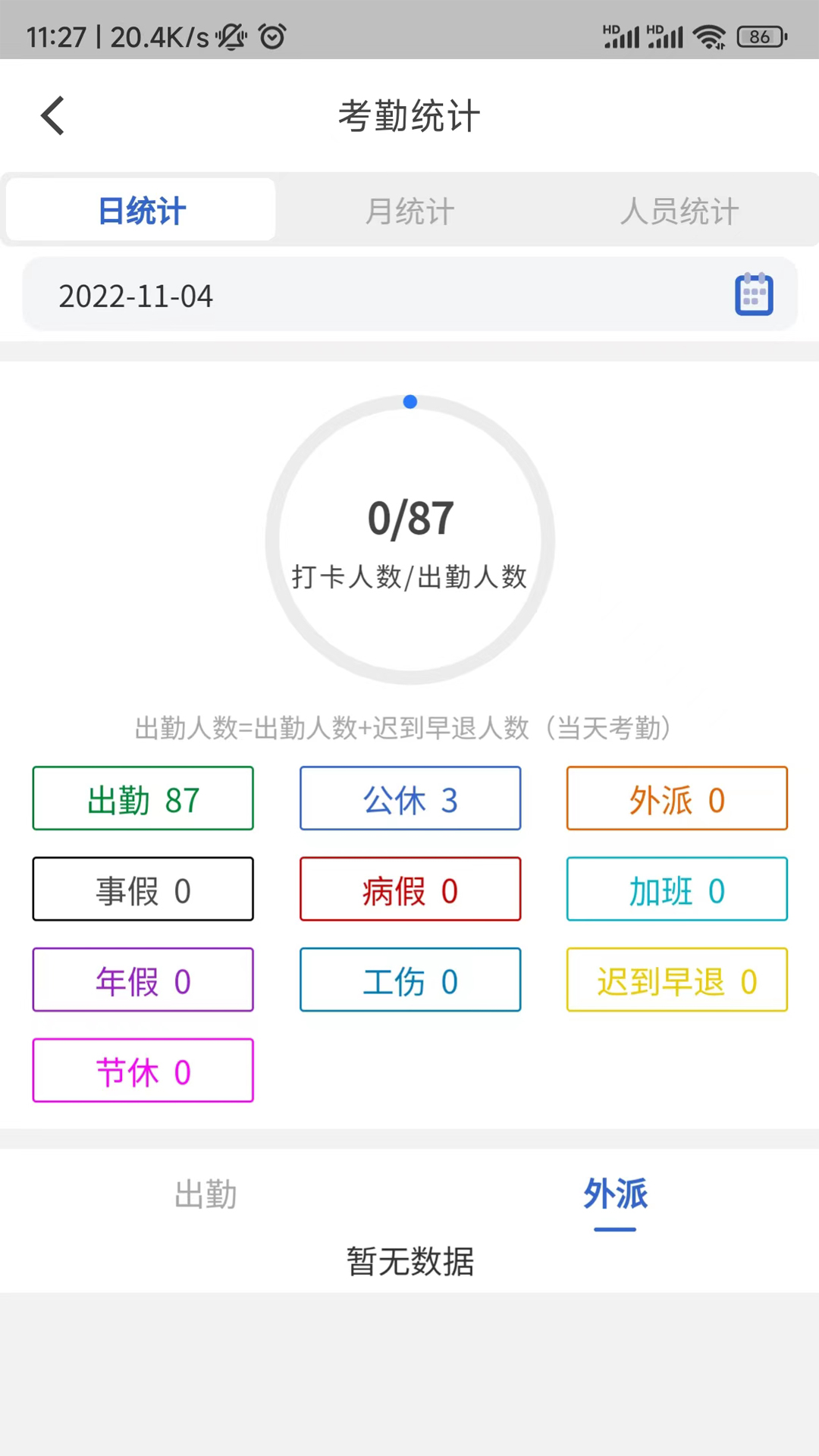This screenshot has height=1456, width=819.
Task: Open the 外派 list tab at bottom
Action: pyautogui.click(x=615, y=1193)
